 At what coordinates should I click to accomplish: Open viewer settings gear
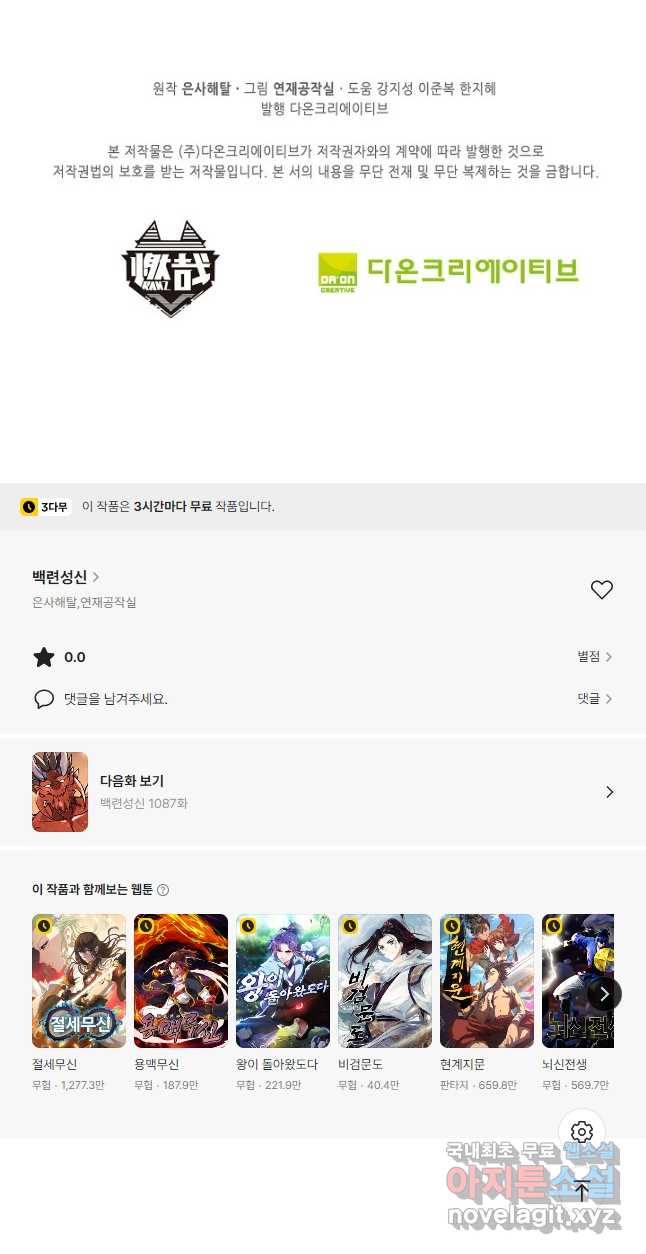582,1132
